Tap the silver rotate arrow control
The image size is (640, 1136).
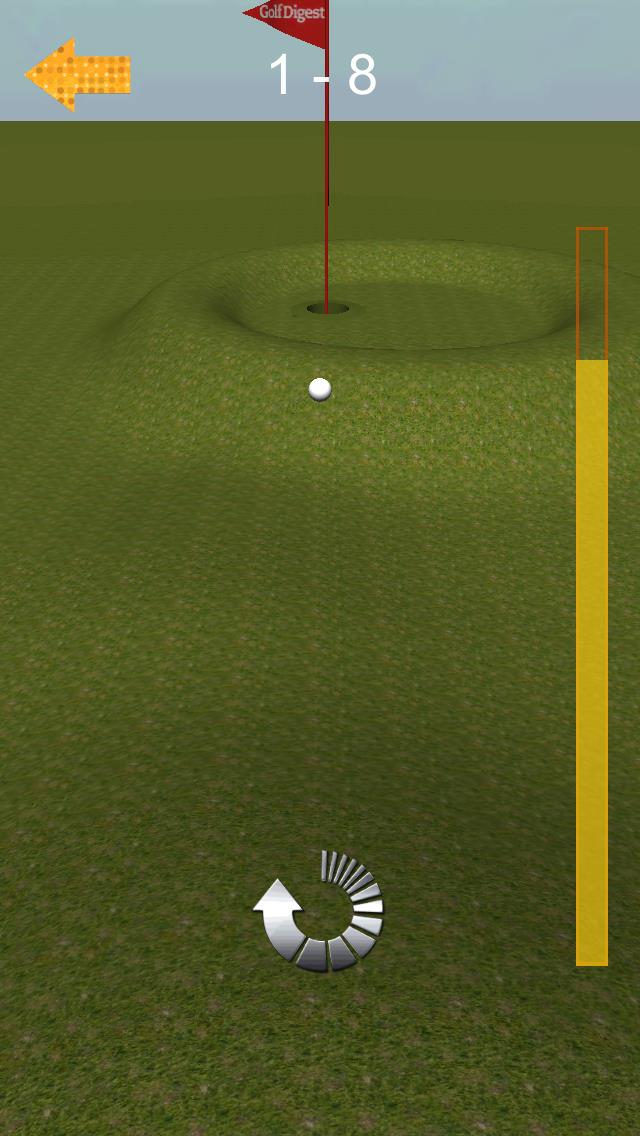pos(319,912)
